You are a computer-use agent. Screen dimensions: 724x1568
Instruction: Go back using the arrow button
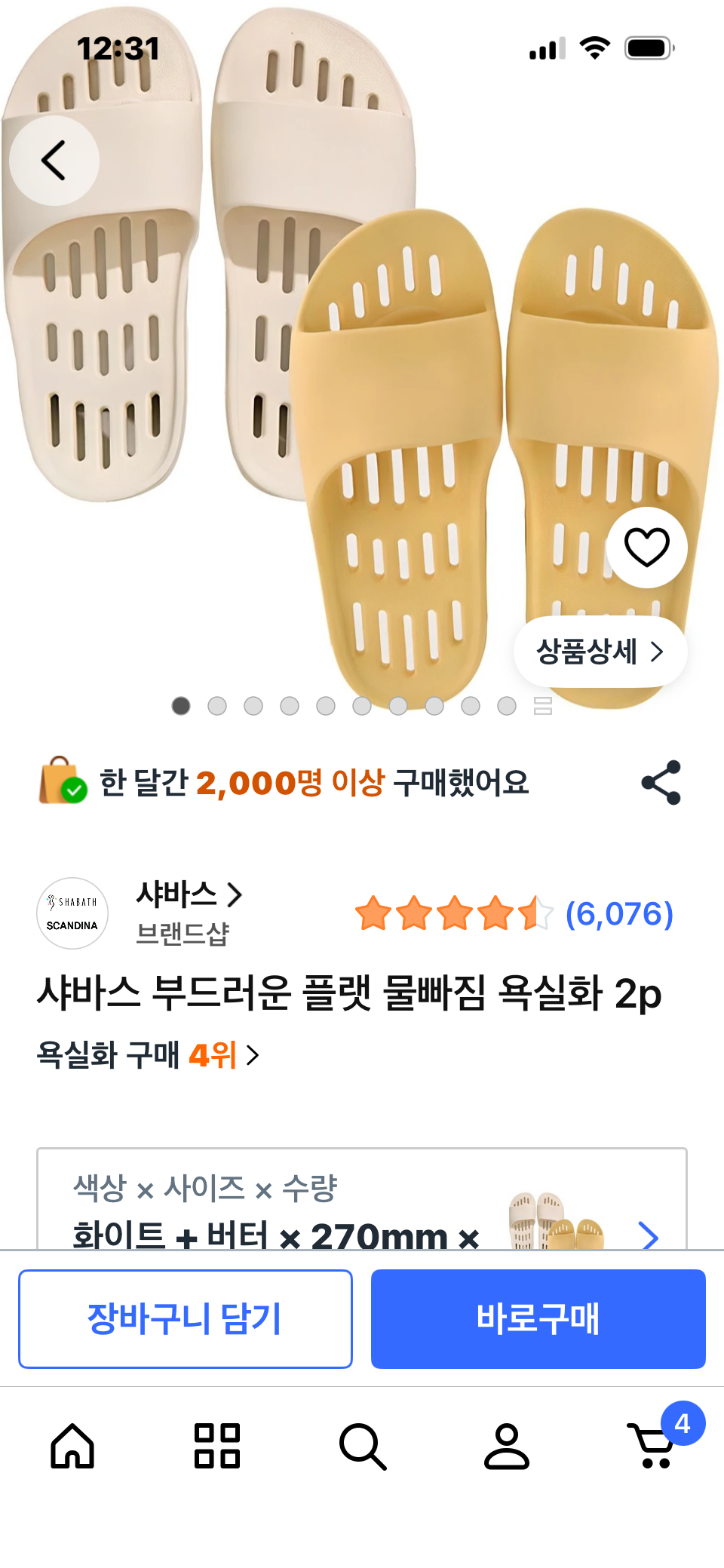54,160
